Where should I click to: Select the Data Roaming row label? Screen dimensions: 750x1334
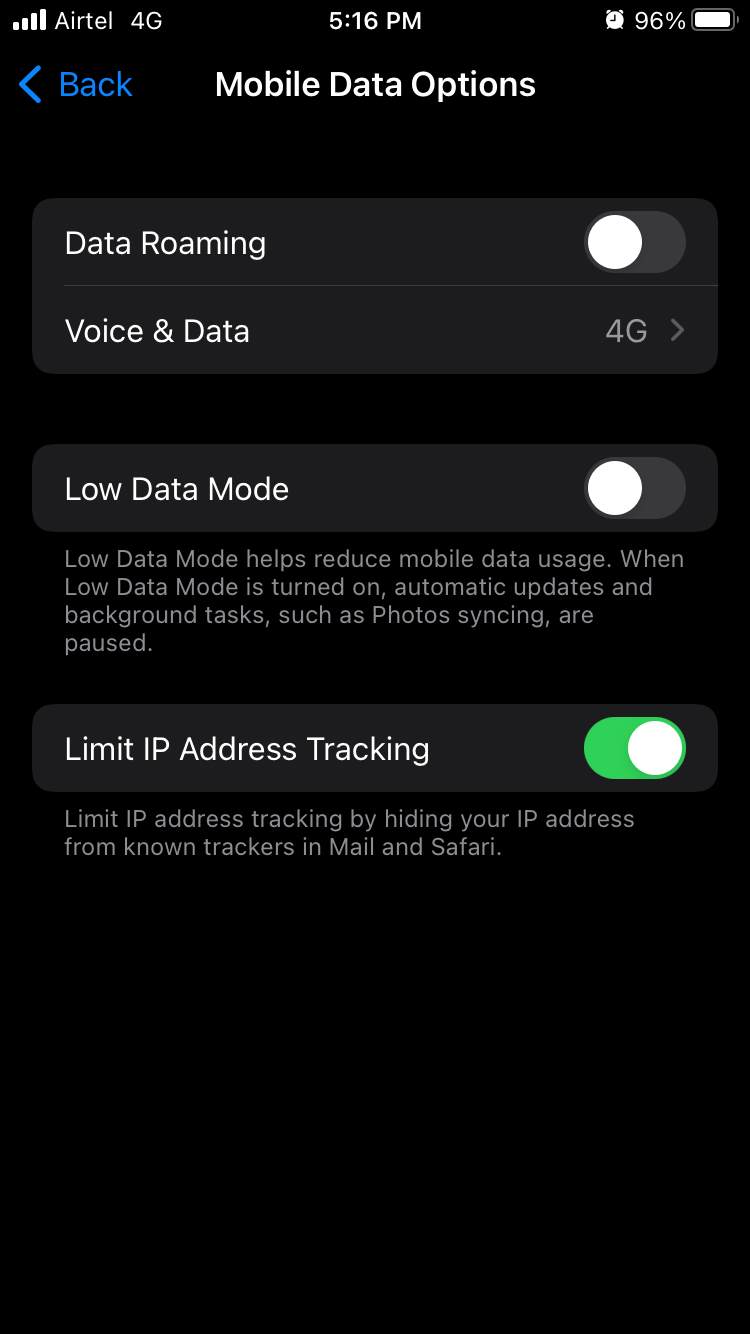[165, 242]
